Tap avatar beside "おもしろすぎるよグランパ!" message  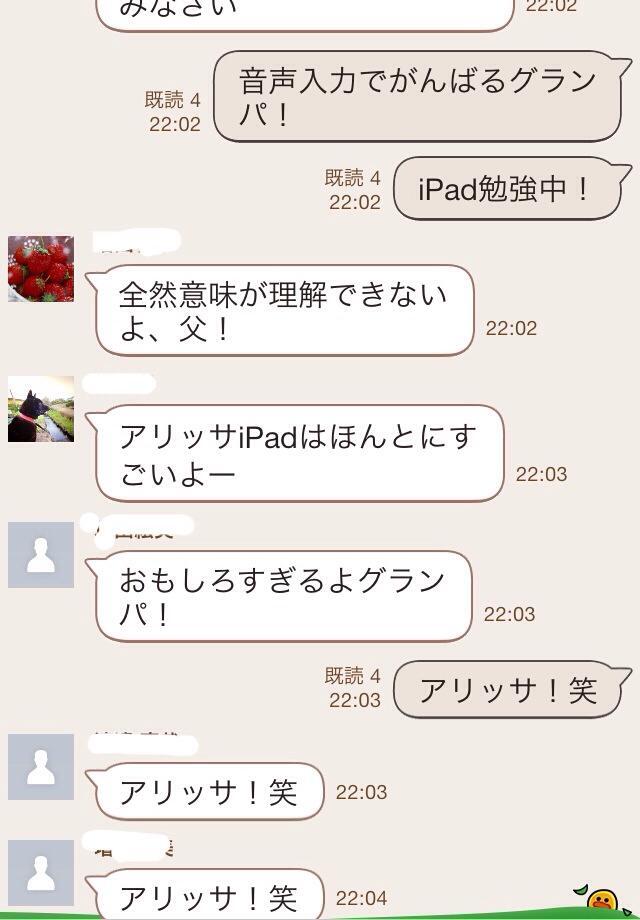pos(41,555)
